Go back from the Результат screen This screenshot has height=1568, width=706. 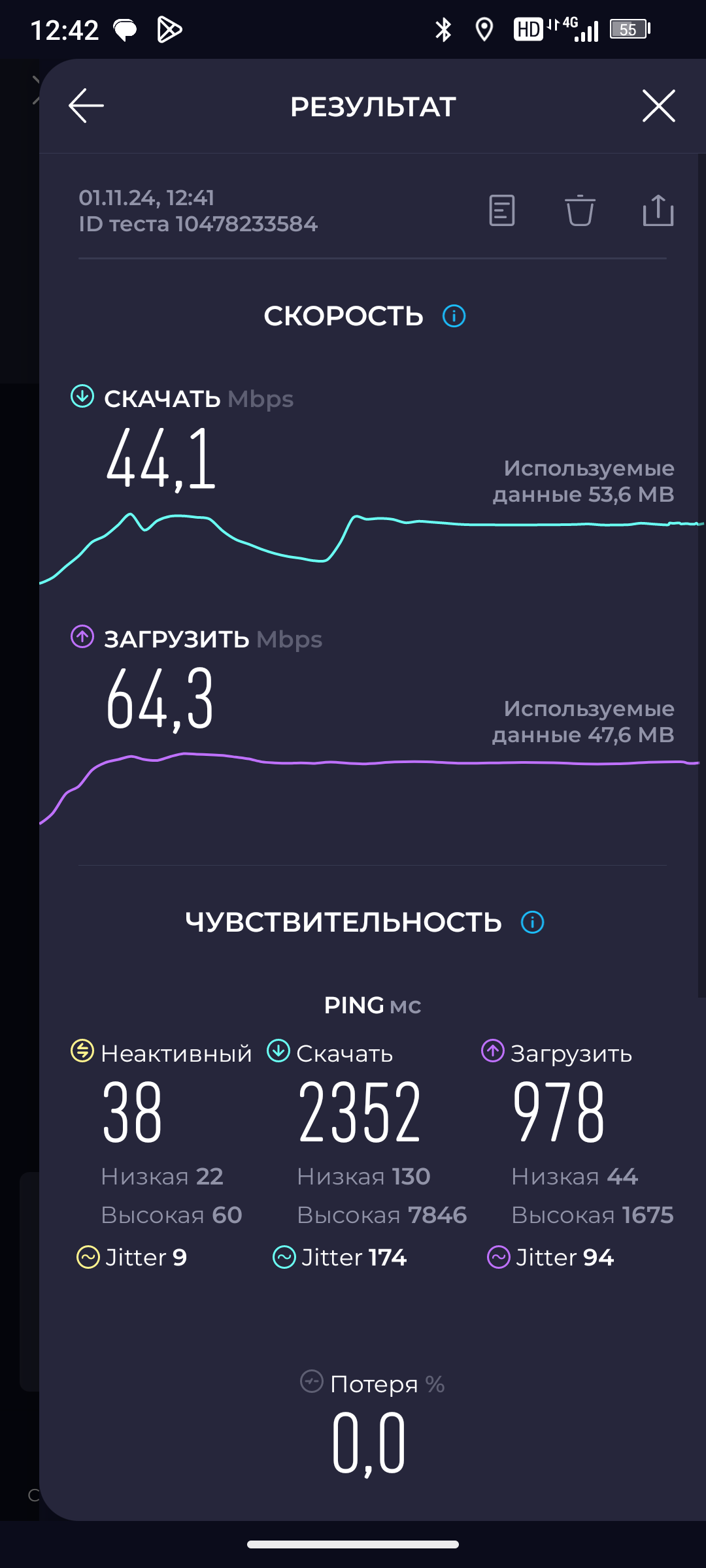86,106
